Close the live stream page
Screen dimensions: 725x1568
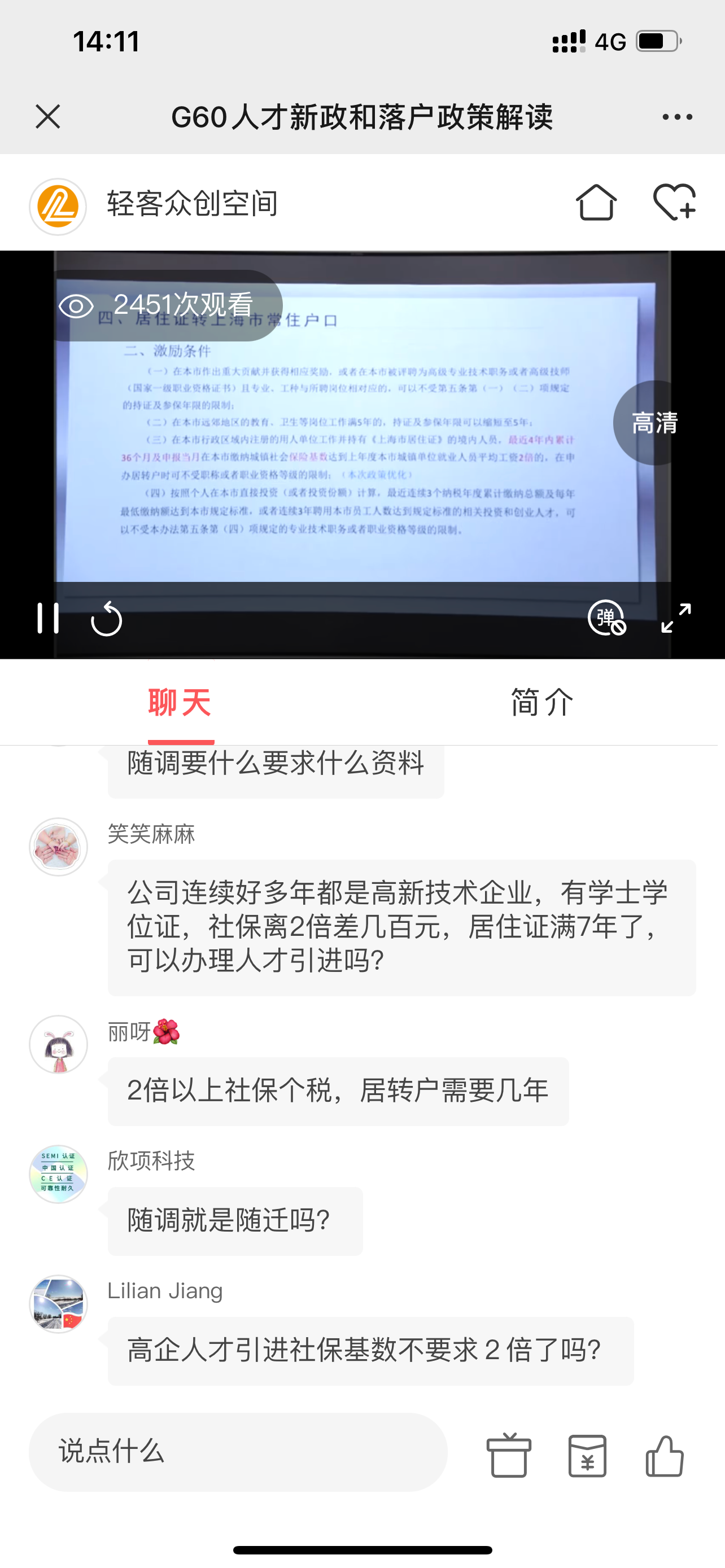coord(47,116)
